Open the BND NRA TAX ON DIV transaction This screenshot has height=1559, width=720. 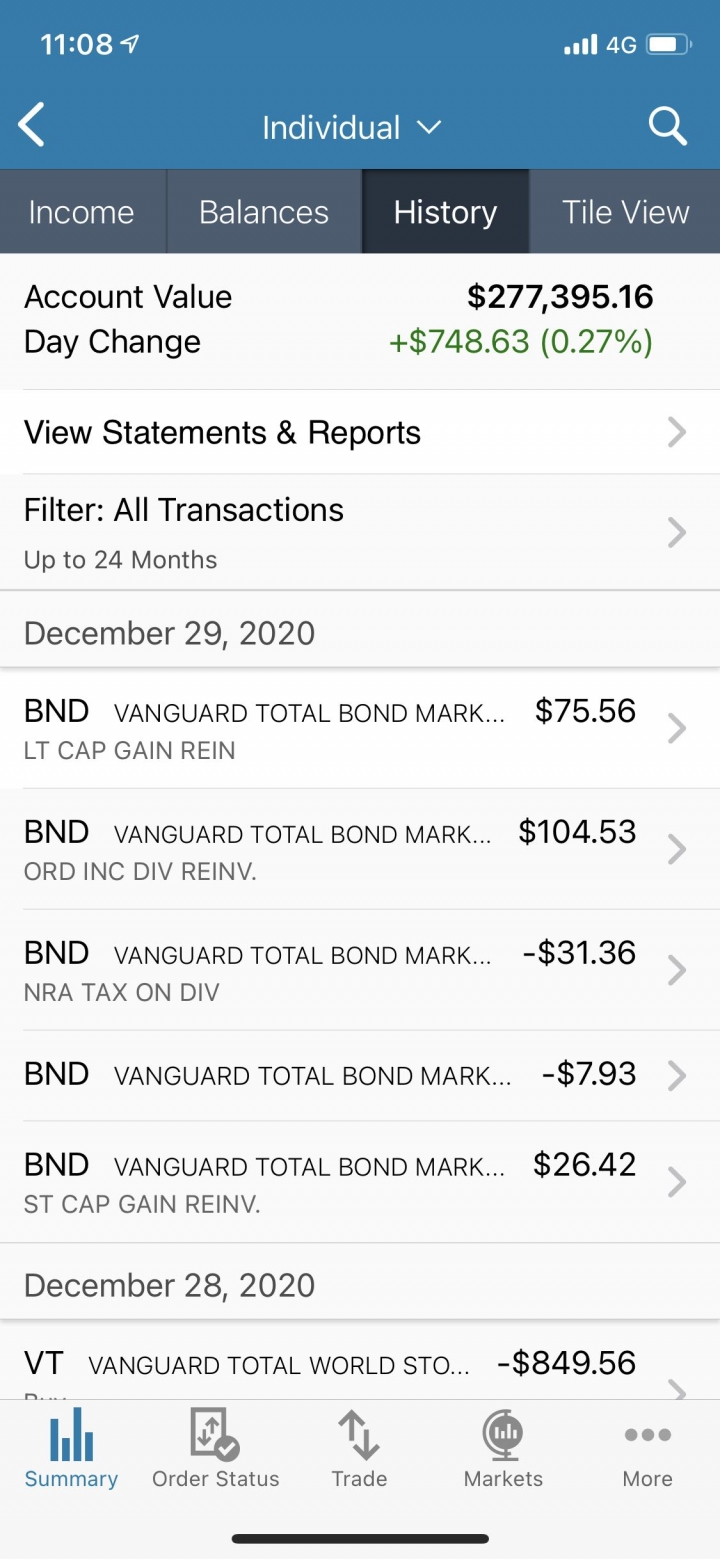pos(360,970)
